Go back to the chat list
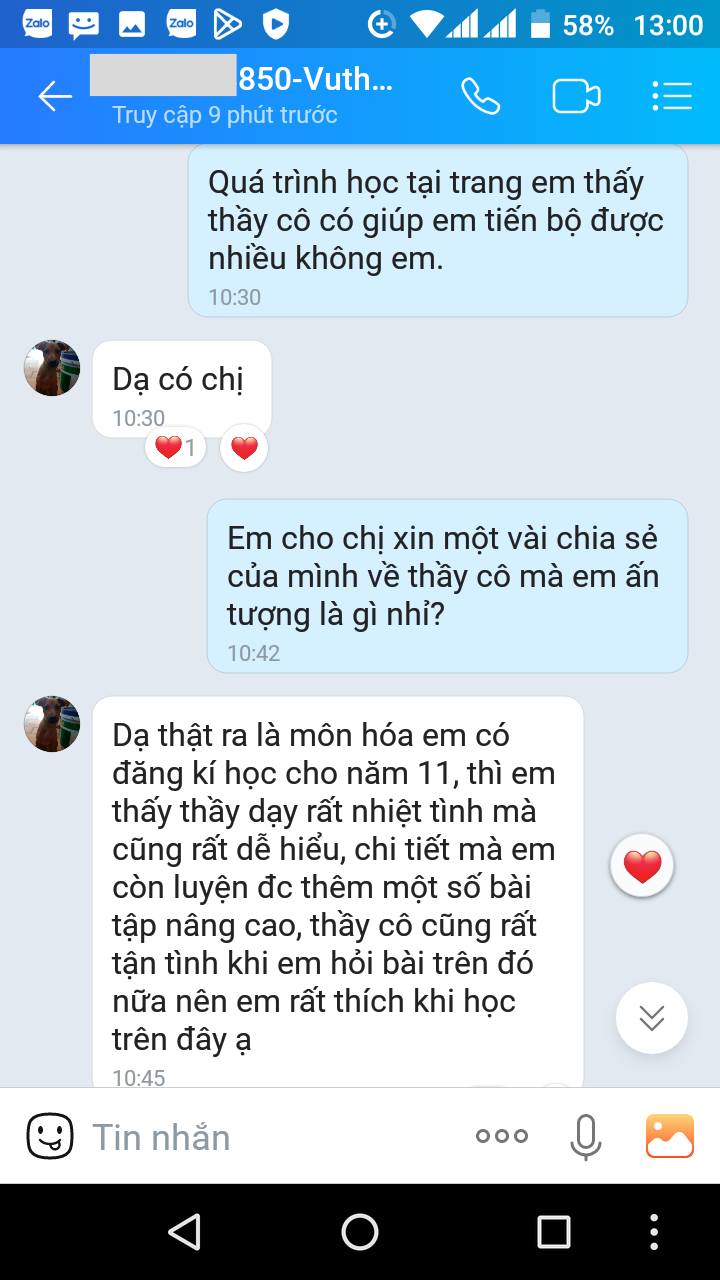720x1280 pixels. point(55,96)
